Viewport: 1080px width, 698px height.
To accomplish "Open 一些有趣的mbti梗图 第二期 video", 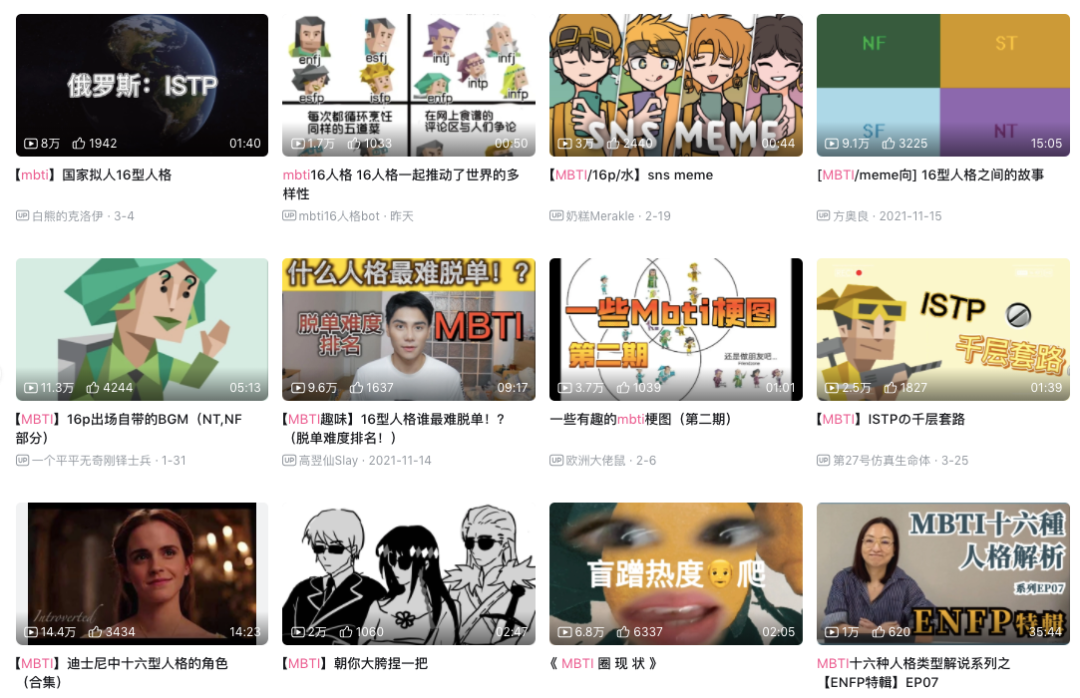I will pyautogui.click(x=675, y=329).
